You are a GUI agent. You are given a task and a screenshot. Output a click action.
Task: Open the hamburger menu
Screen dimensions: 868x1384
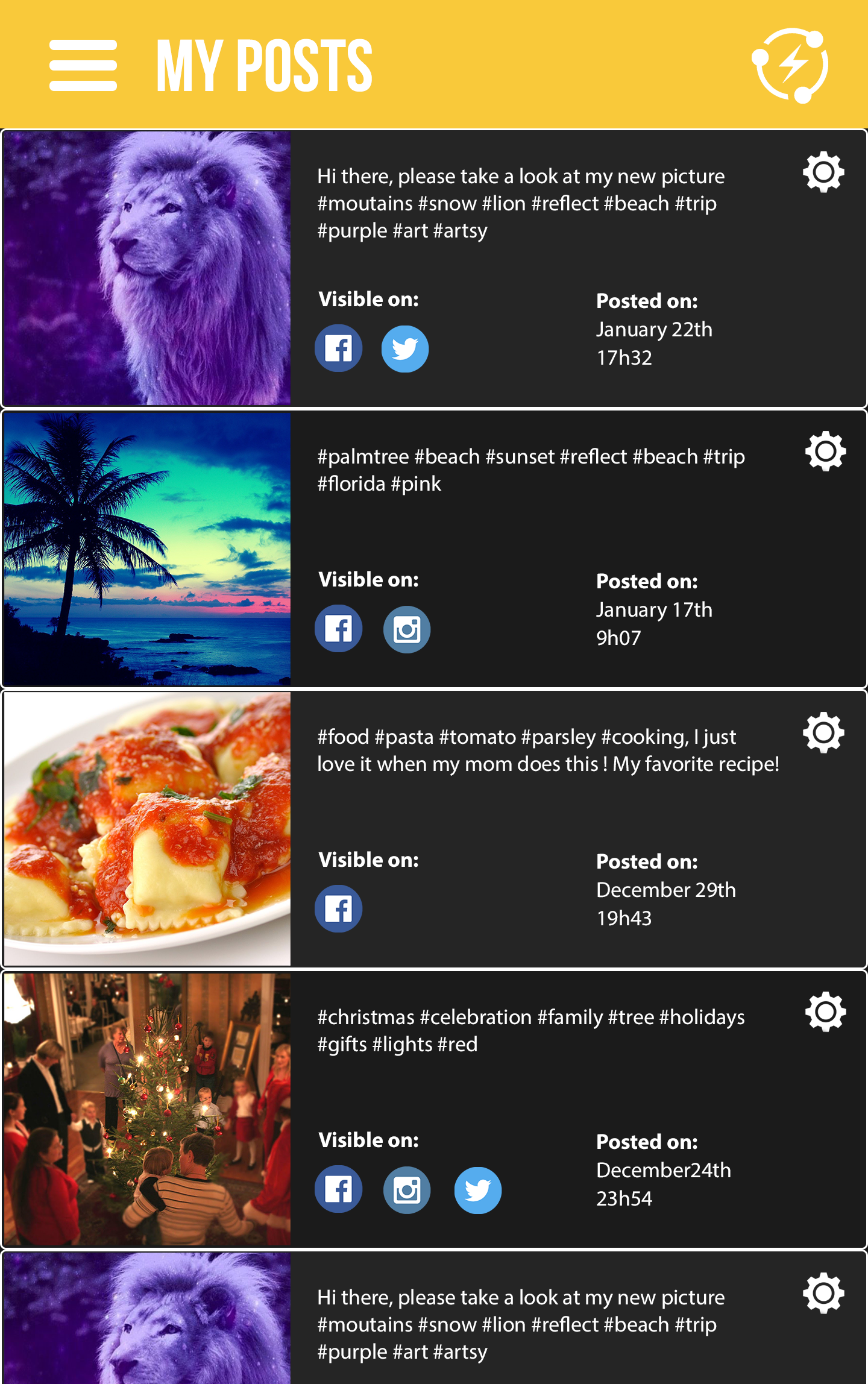coord(83,66)
